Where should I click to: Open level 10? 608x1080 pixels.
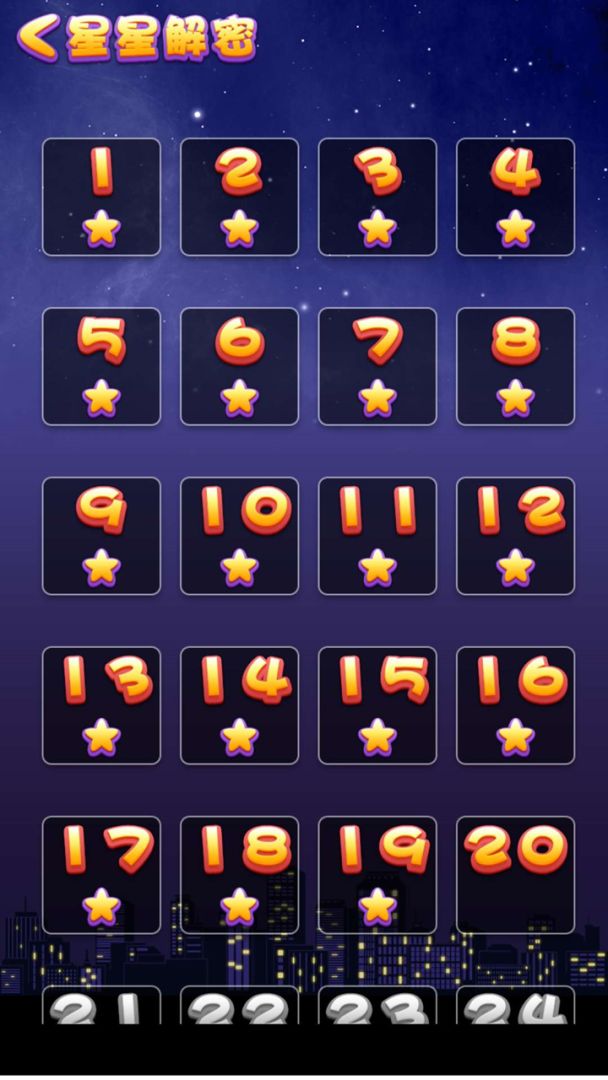239,536
